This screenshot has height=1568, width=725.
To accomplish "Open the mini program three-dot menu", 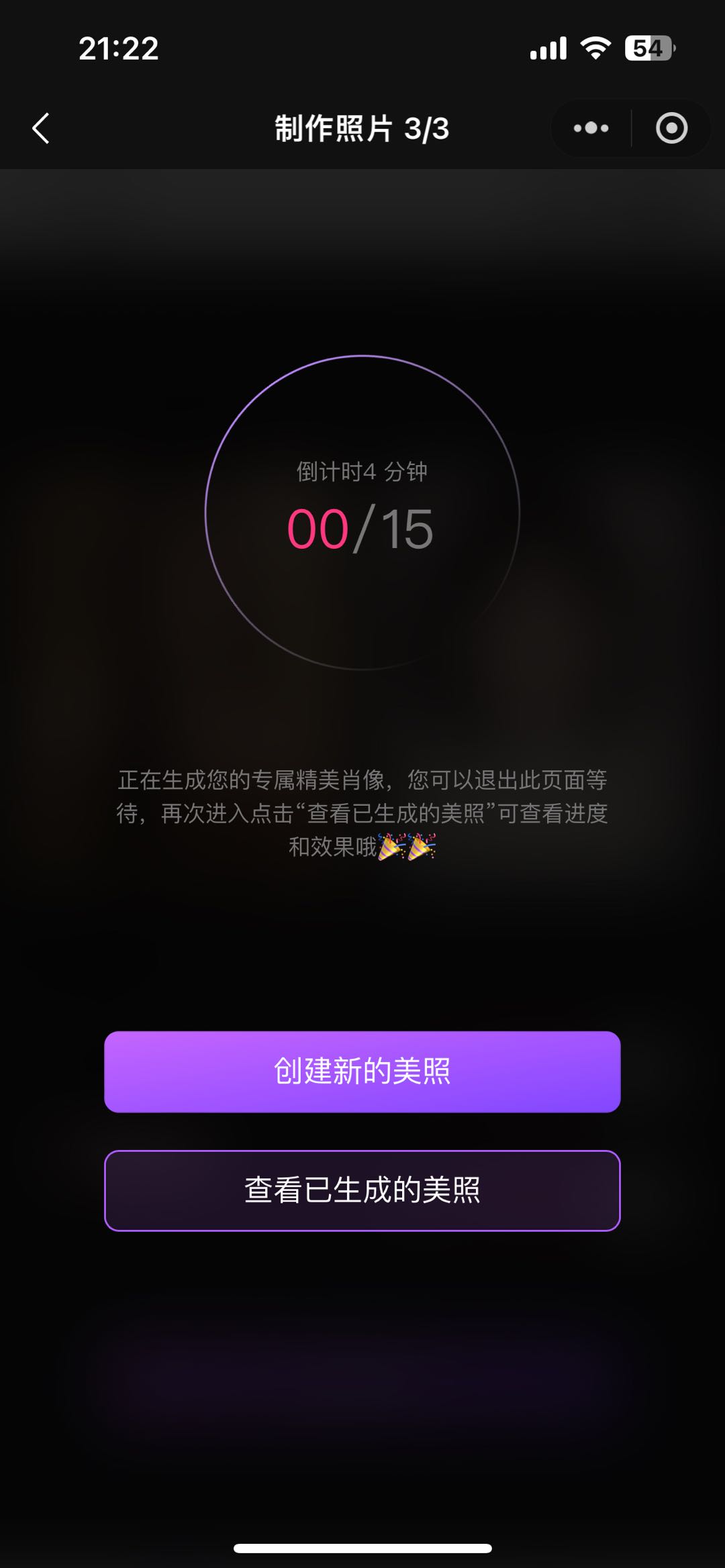I will (591, 128).
